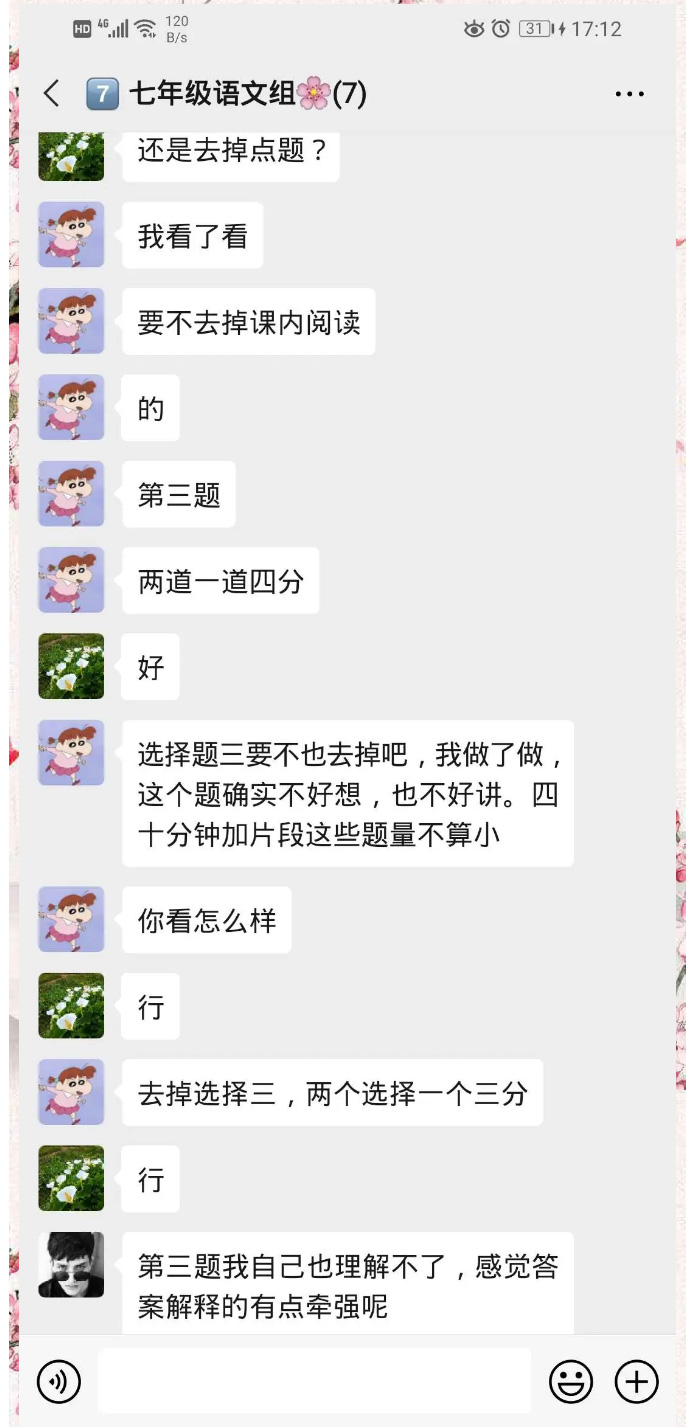Open the group chat overflow menu
This screenshot has height=1427, width=690.
click(x=629, y=95)
